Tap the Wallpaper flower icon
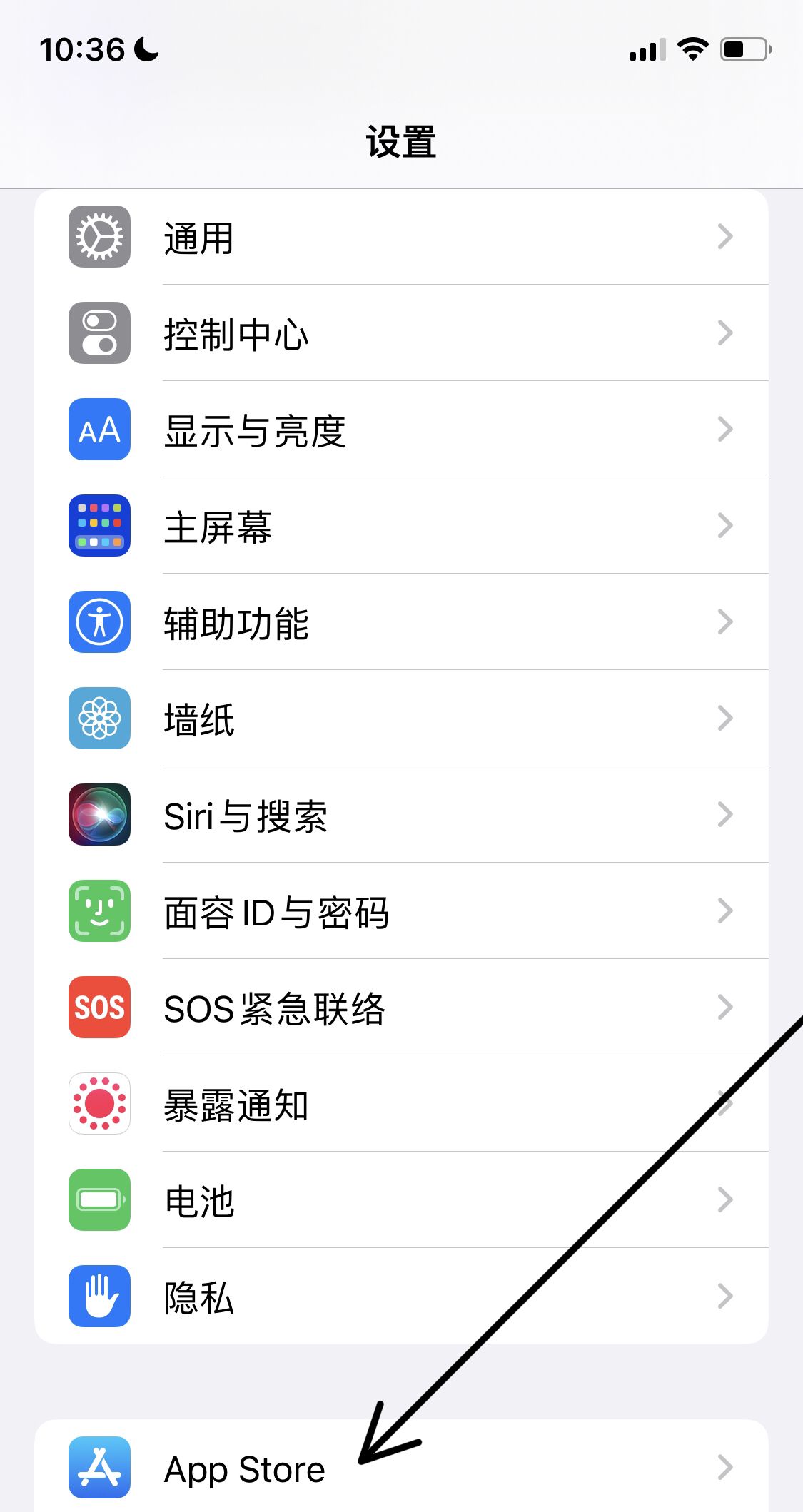The image size is (803, 1512). 99,719
